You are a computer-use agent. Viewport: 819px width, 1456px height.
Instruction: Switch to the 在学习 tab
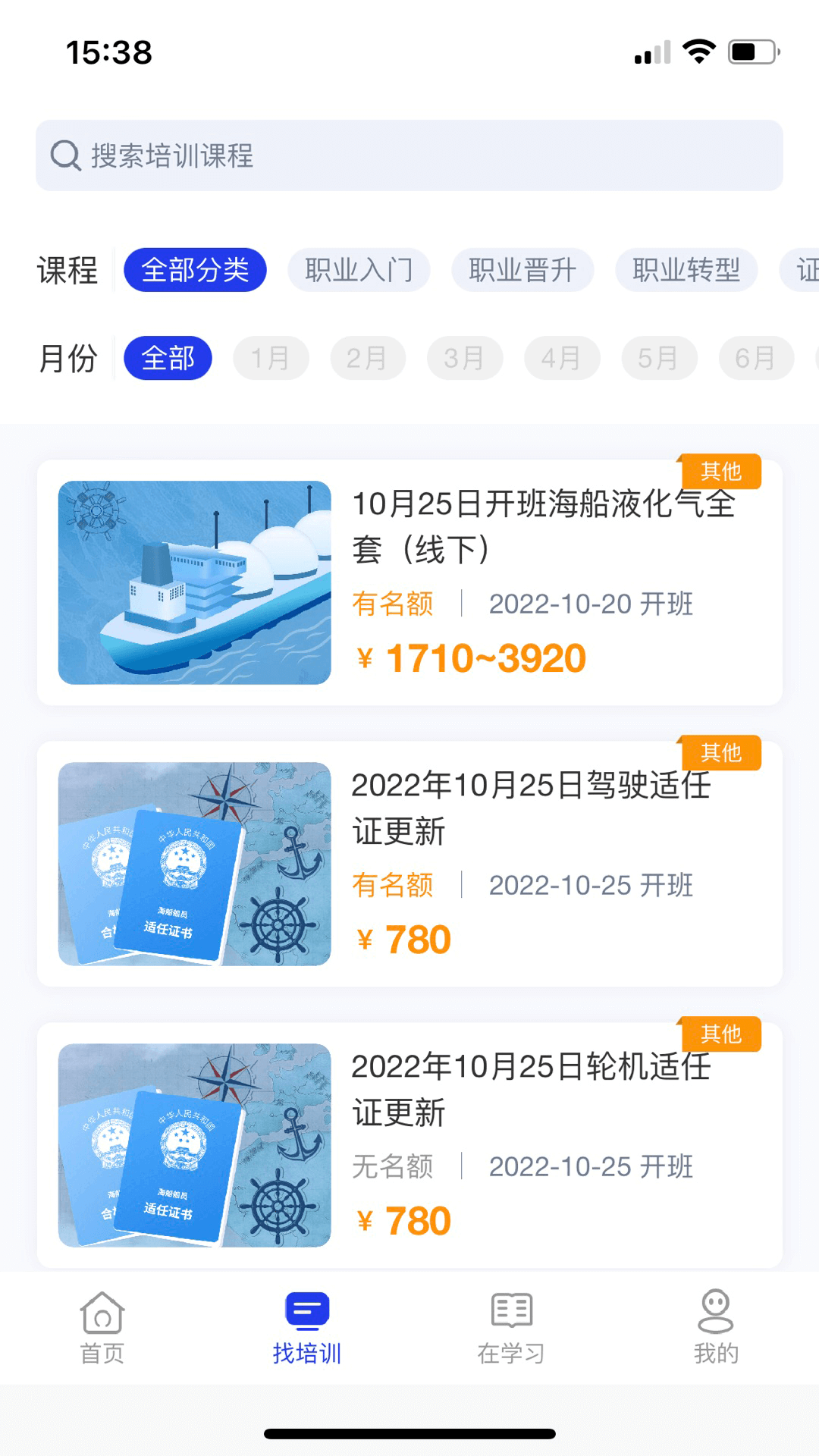[x=510, y=1327]
